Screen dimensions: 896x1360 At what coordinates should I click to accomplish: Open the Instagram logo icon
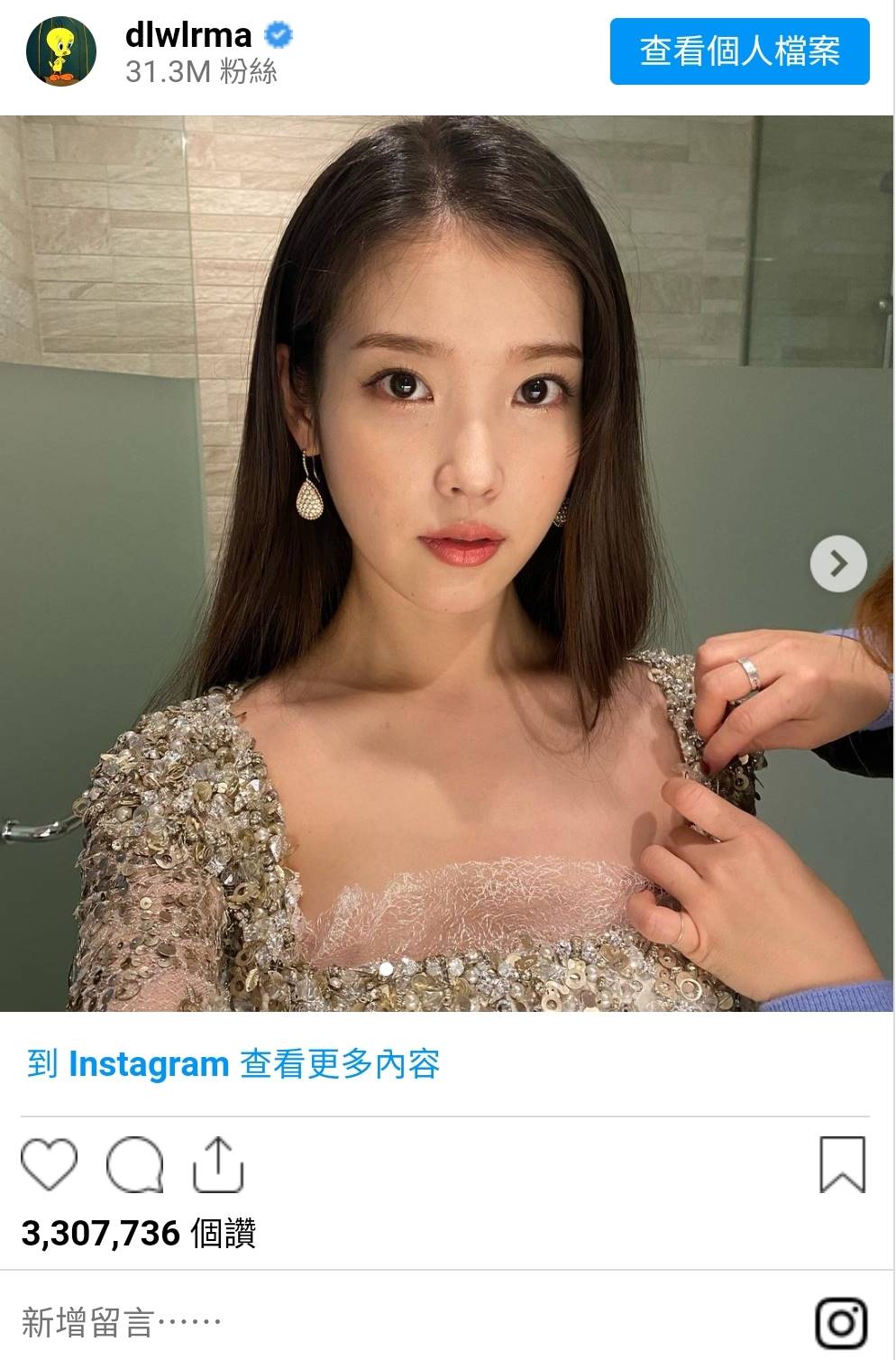pyautogui.click(x=840, y=1323)
